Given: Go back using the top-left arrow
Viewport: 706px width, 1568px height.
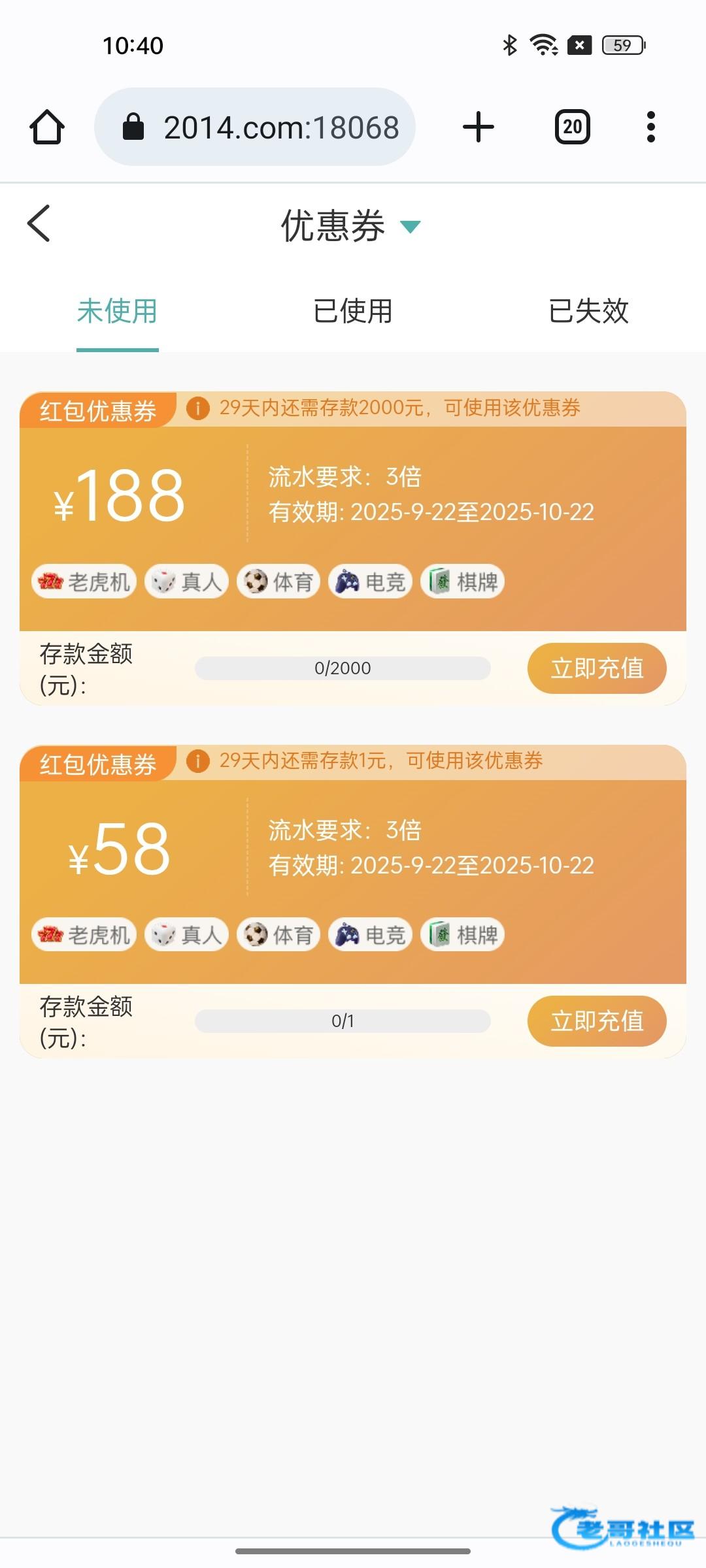Looking at the screenshot, I should 39,223.
